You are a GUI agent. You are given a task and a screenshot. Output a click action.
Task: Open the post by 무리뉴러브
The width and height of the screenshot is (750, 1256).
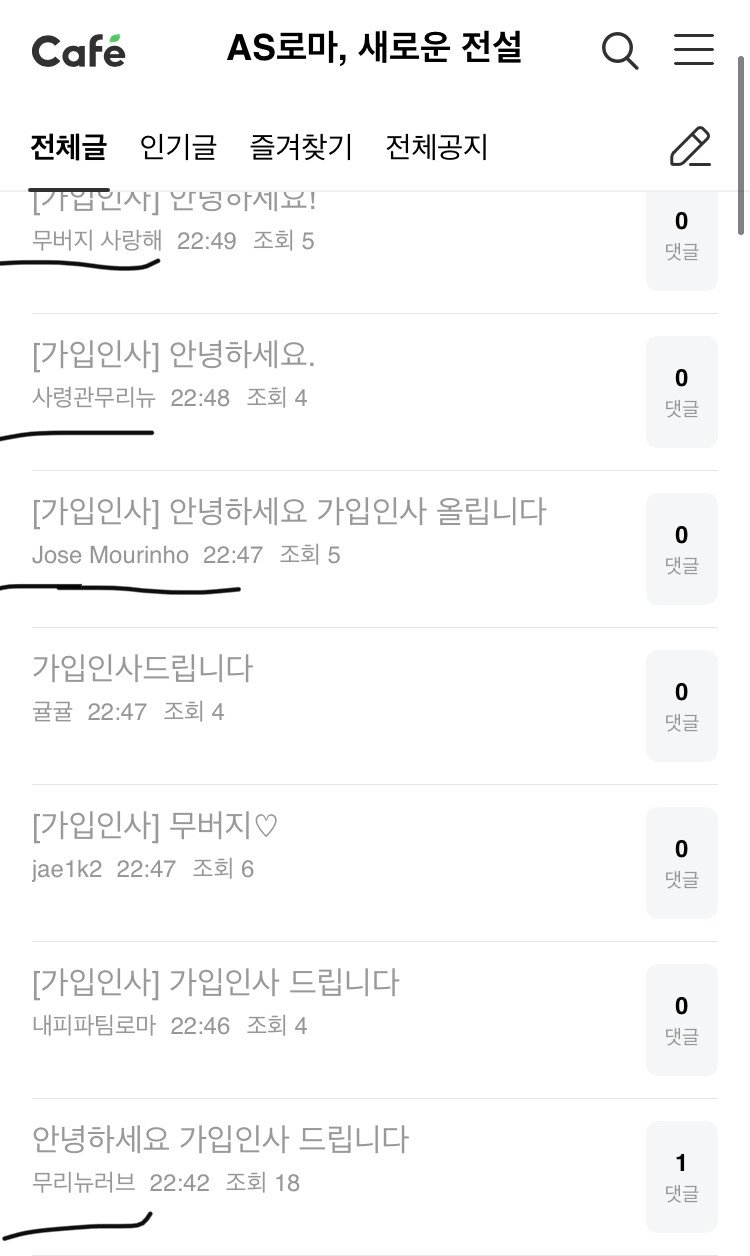pyautogui.click(x=220, y=1139)
